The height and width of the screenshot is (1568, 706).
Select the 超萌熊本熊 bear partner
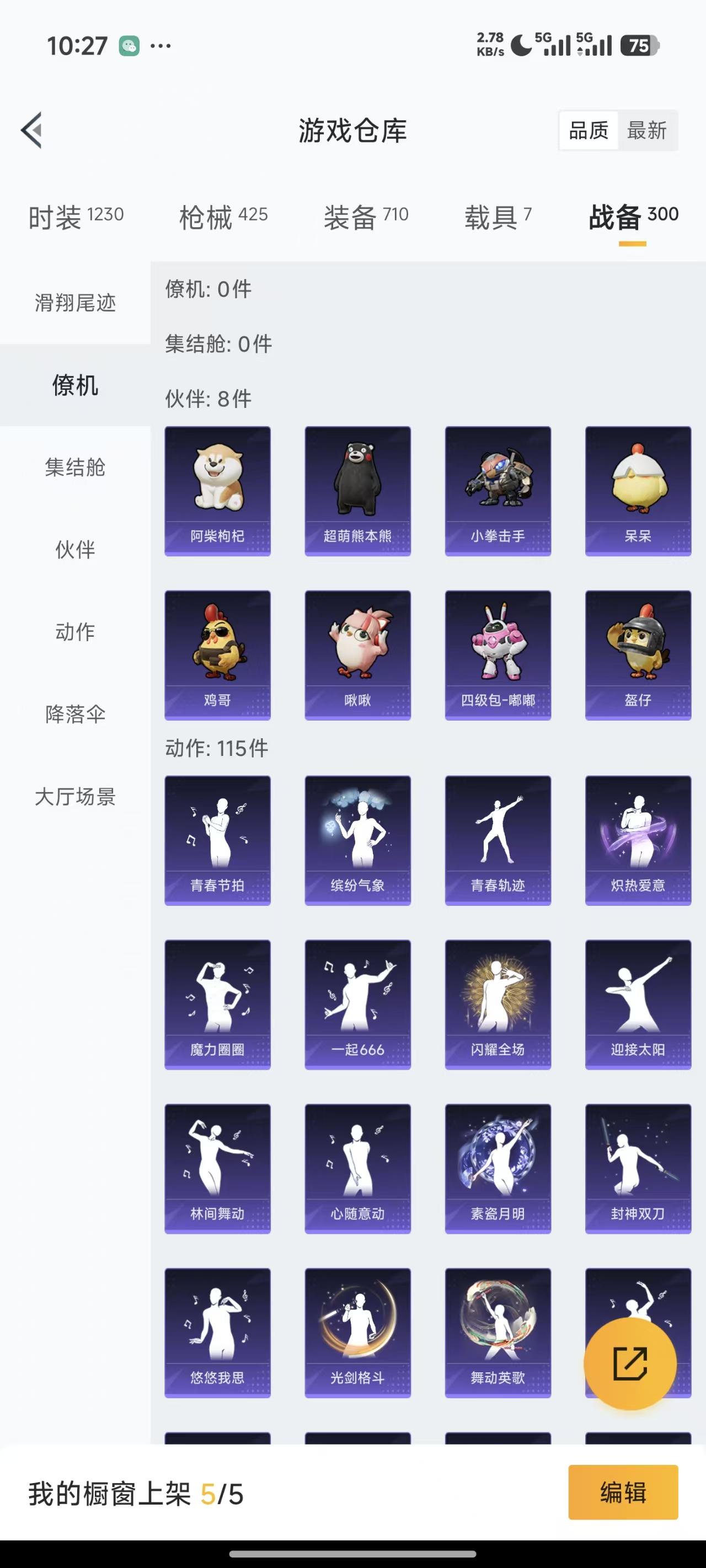pos(357,490)
